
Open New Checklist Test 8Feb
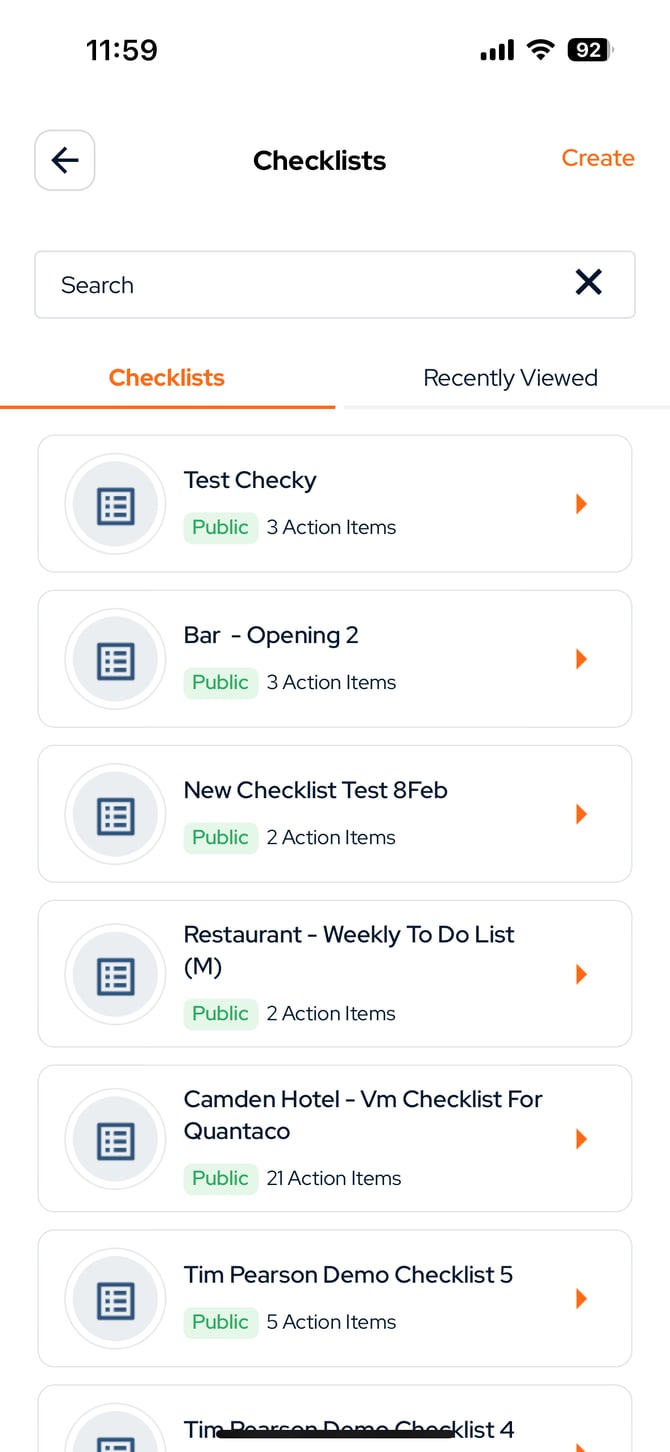click(335, 814)
